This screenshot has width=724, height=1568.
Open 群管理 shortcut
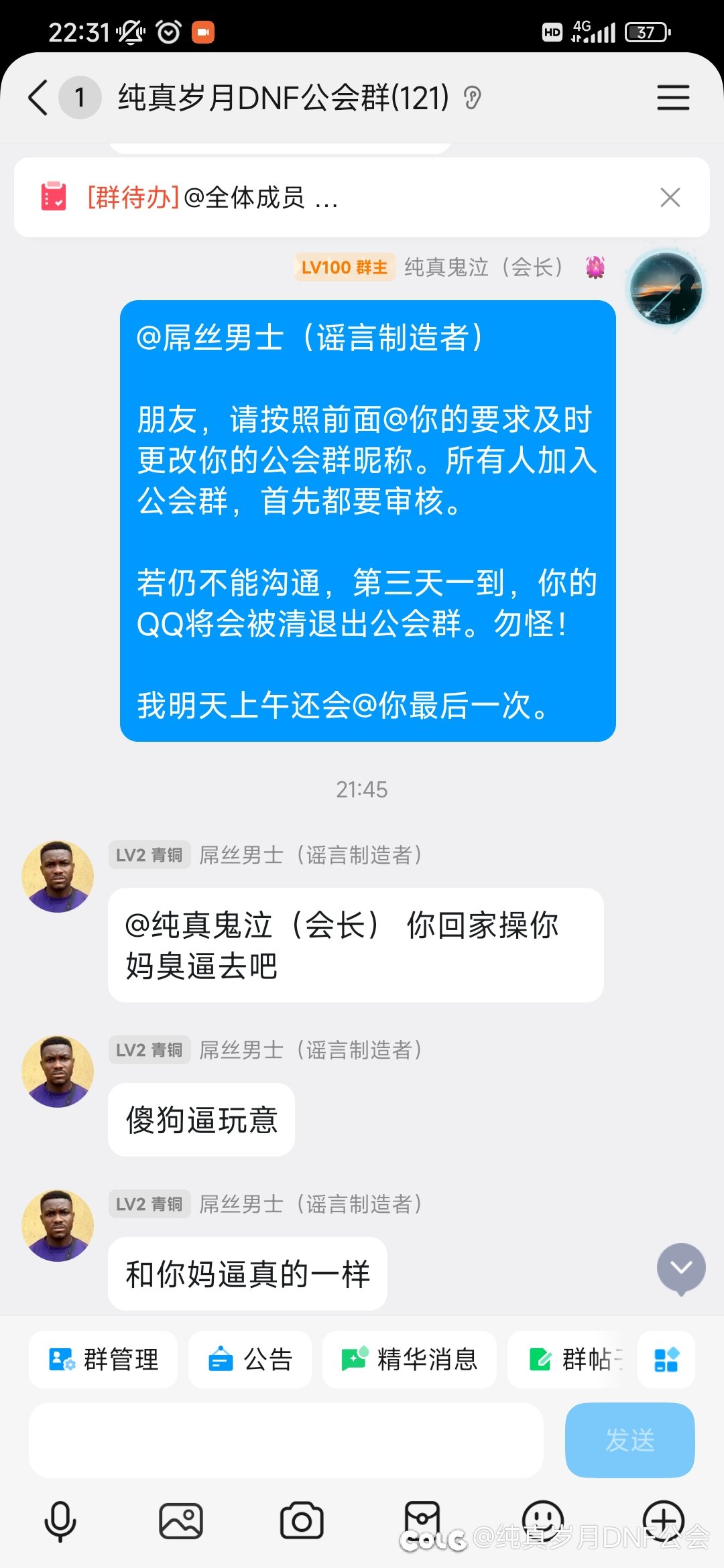pos(103,1360)
